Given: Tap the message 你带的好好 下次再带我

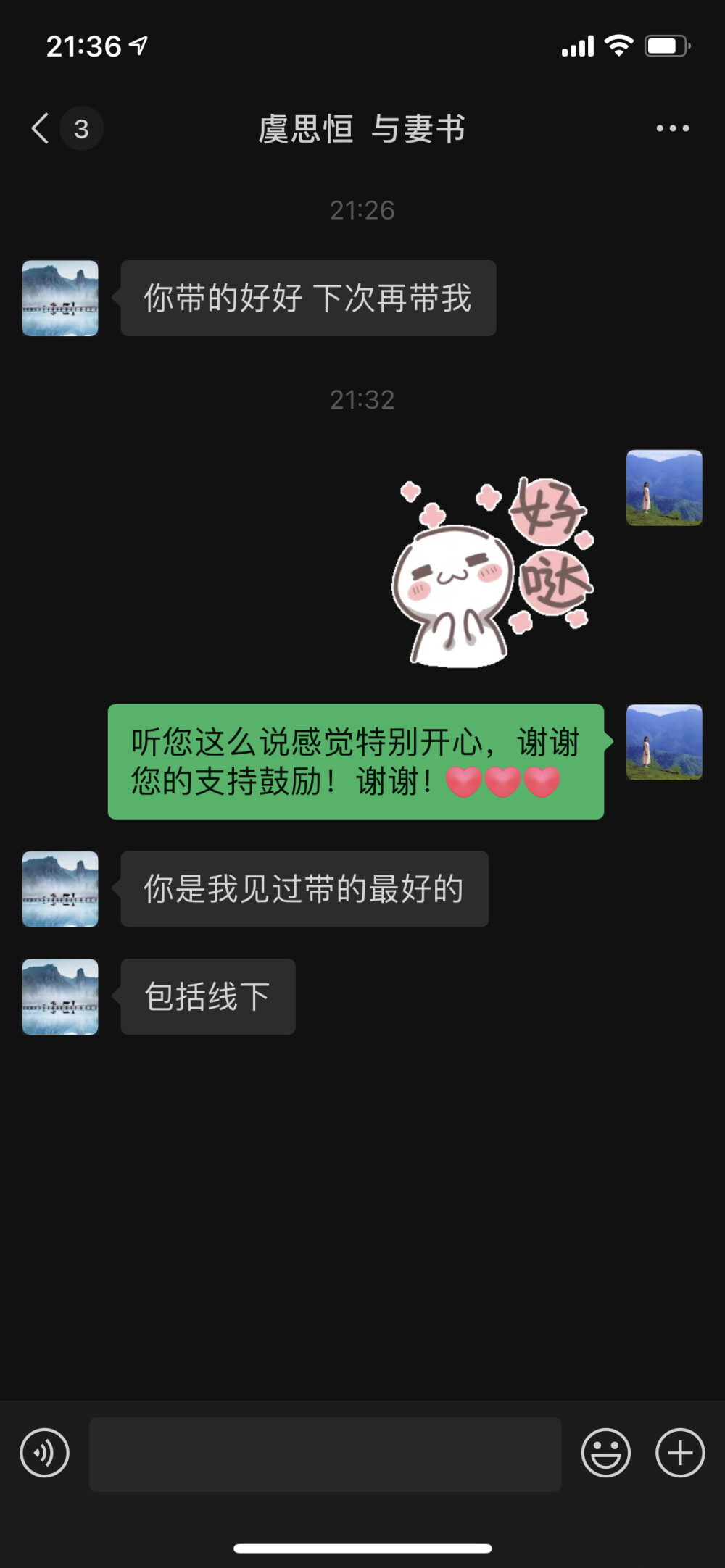Looking at the screenshot, I should point(307,298).
